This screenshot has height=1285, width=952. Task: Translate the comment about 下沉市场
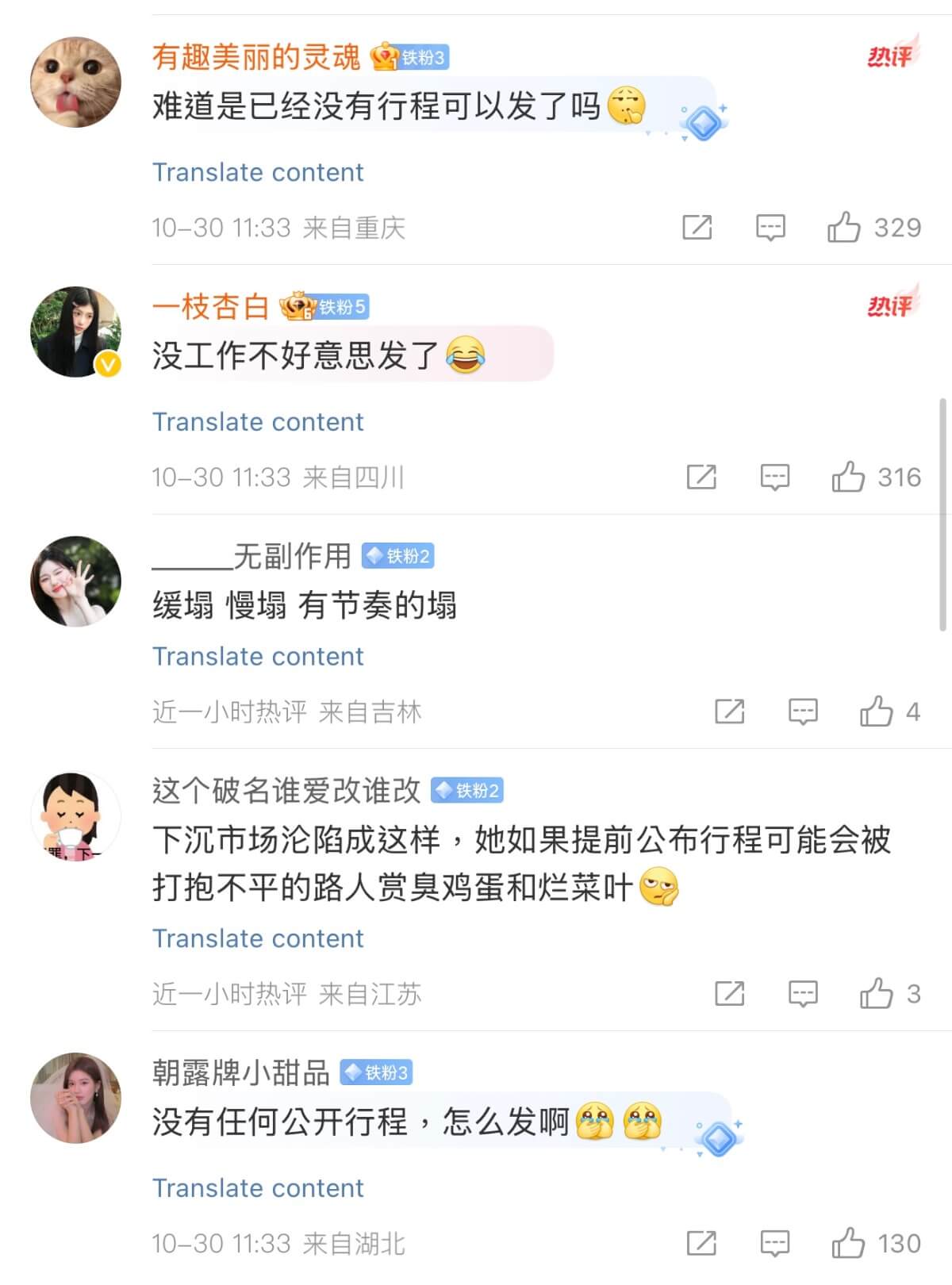point(258,938)
